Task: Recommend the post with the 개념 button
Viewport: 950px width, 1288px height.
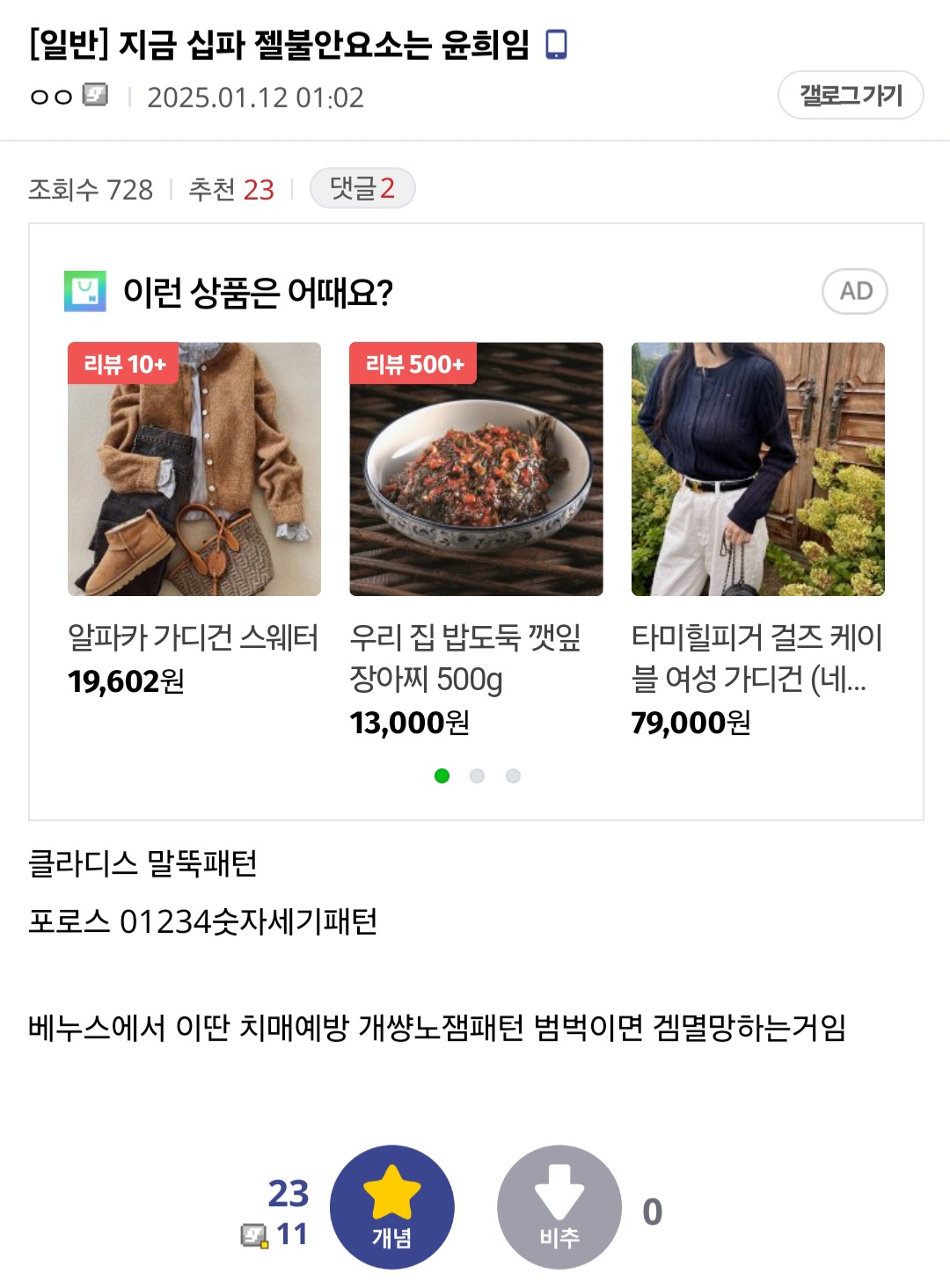Action: 391,1206
